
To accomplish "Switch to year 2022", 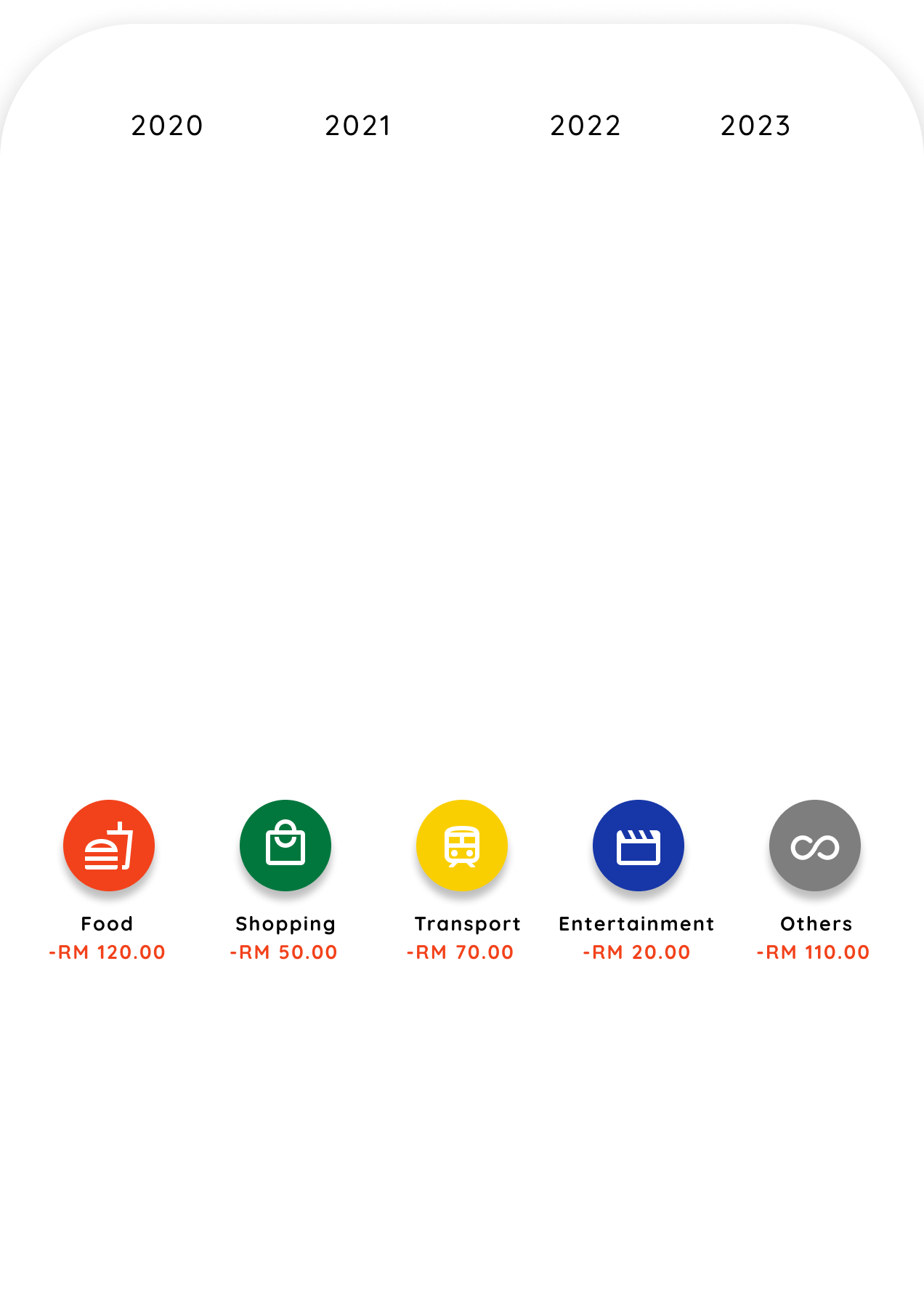I will (585, 126).
